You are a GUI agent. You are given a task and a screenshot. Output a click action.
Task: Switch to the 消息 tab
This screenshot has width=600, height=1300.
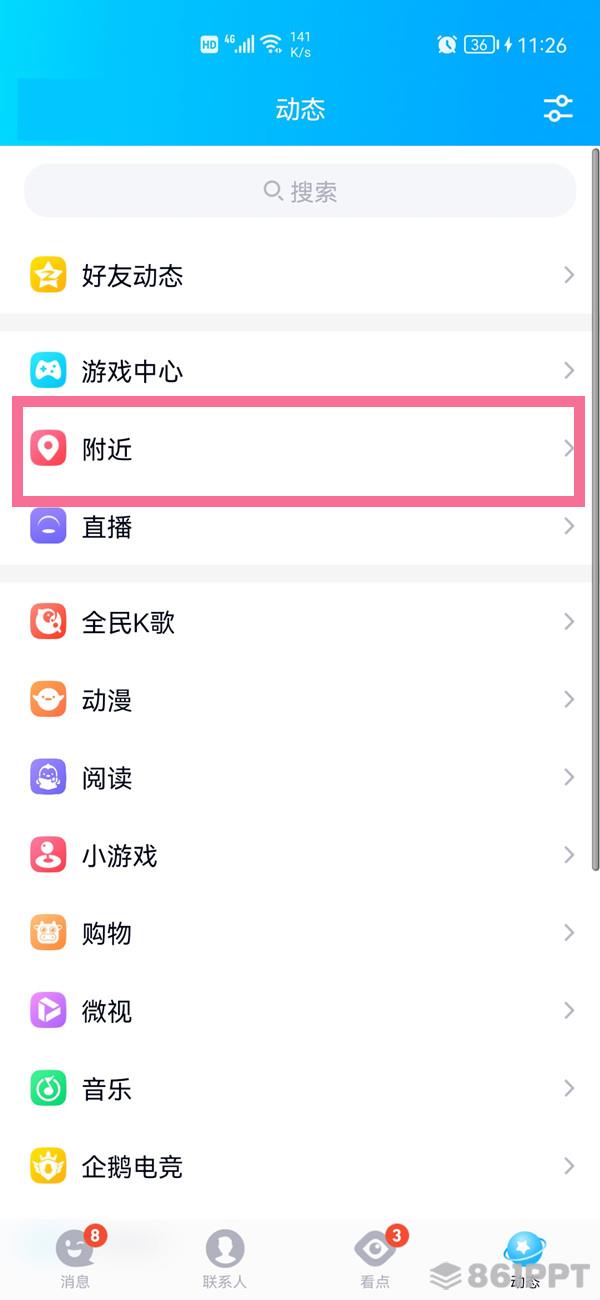click(75, 1258)
